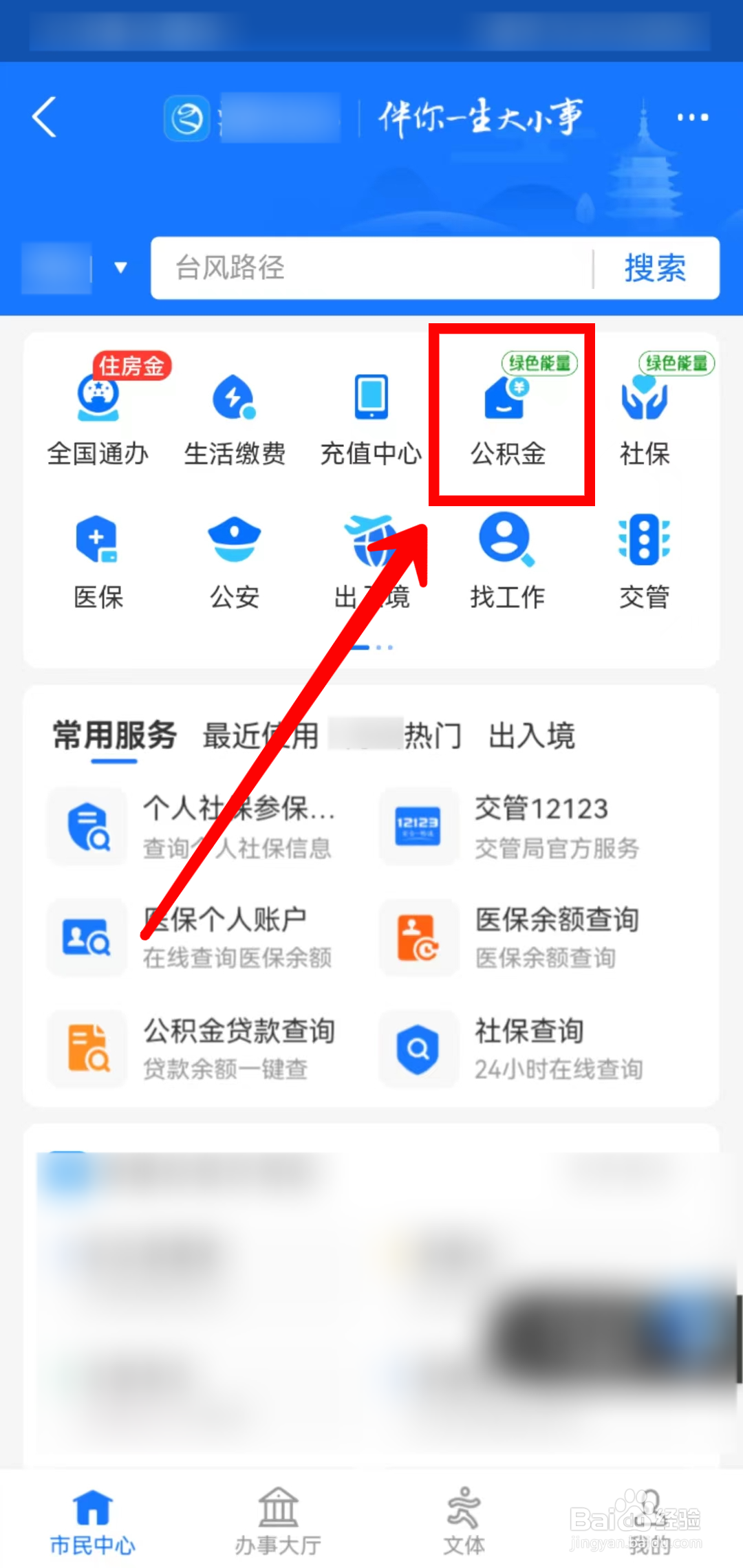Open the 公积金 (housing fund) service icon
Viewport: 743px width, 1568px height.
[509, 413]
